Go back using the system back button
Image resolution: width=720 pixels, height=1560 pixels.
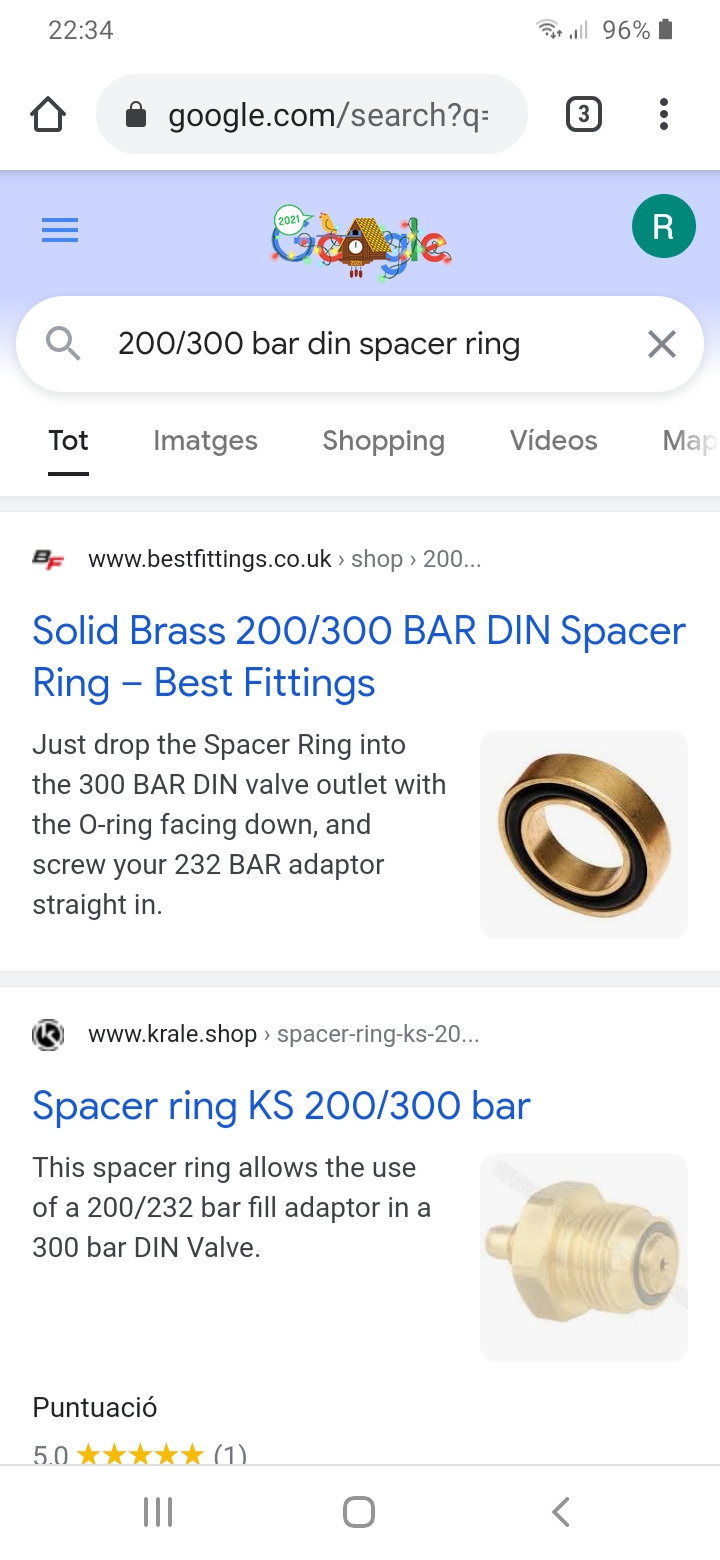coord(561,1512)
